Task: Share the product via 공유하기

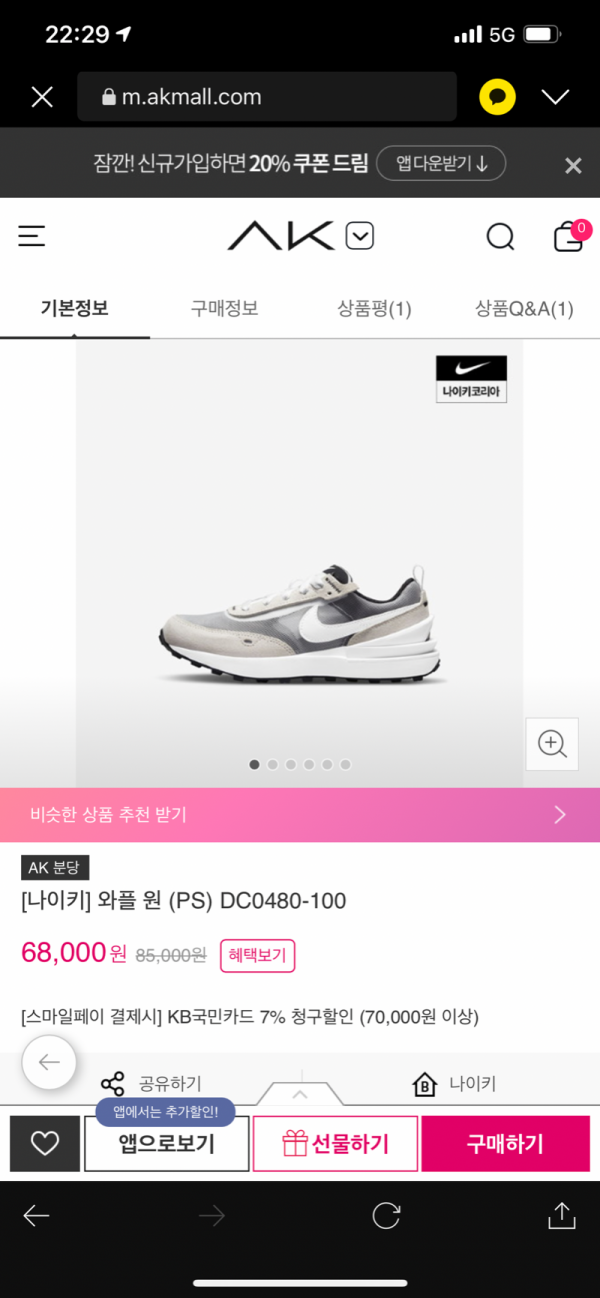Action: (x=151, y=1083)
